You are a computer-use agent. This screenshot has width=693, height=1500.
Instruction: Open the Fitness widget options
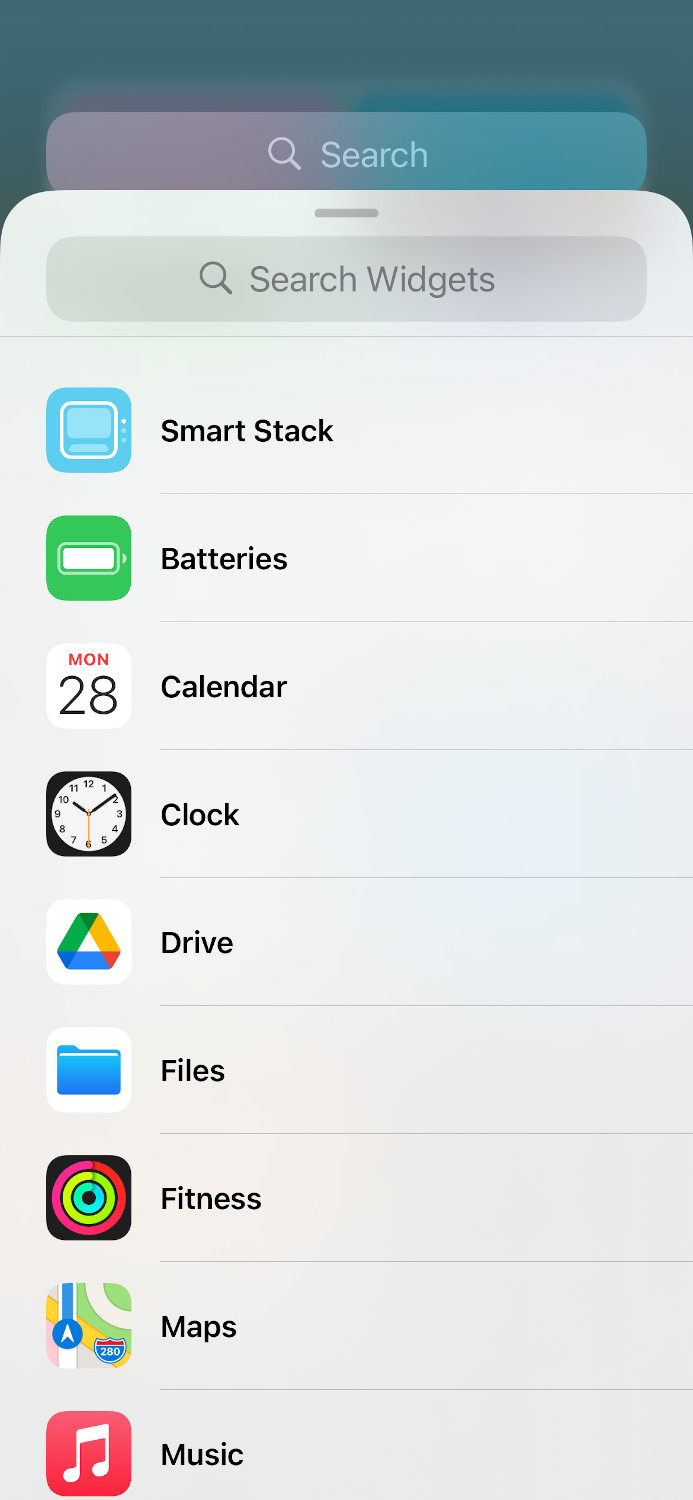tap(346, 1198)
